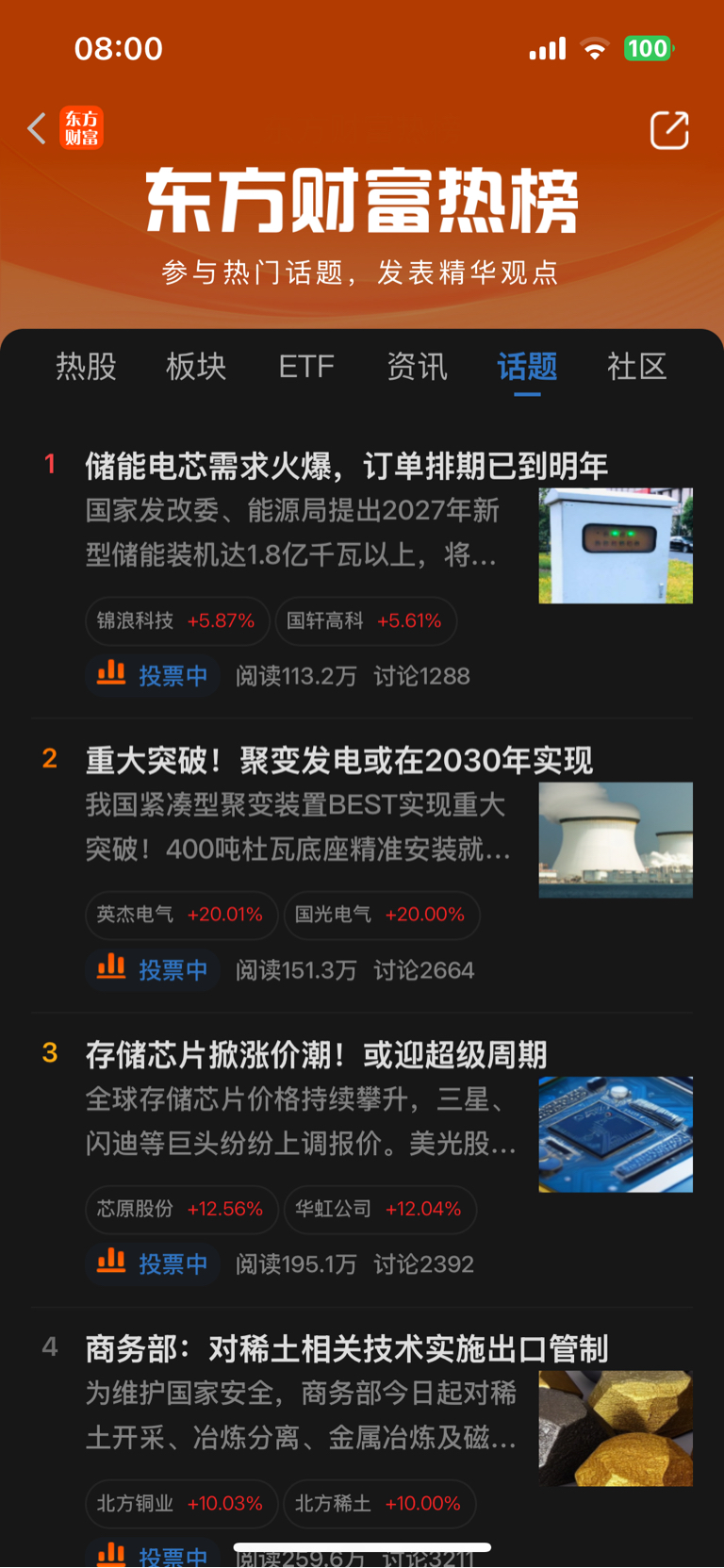Open topic 商务部对稀土技术出口管制
This screenshot has height=1568, width=724.
346,1348
